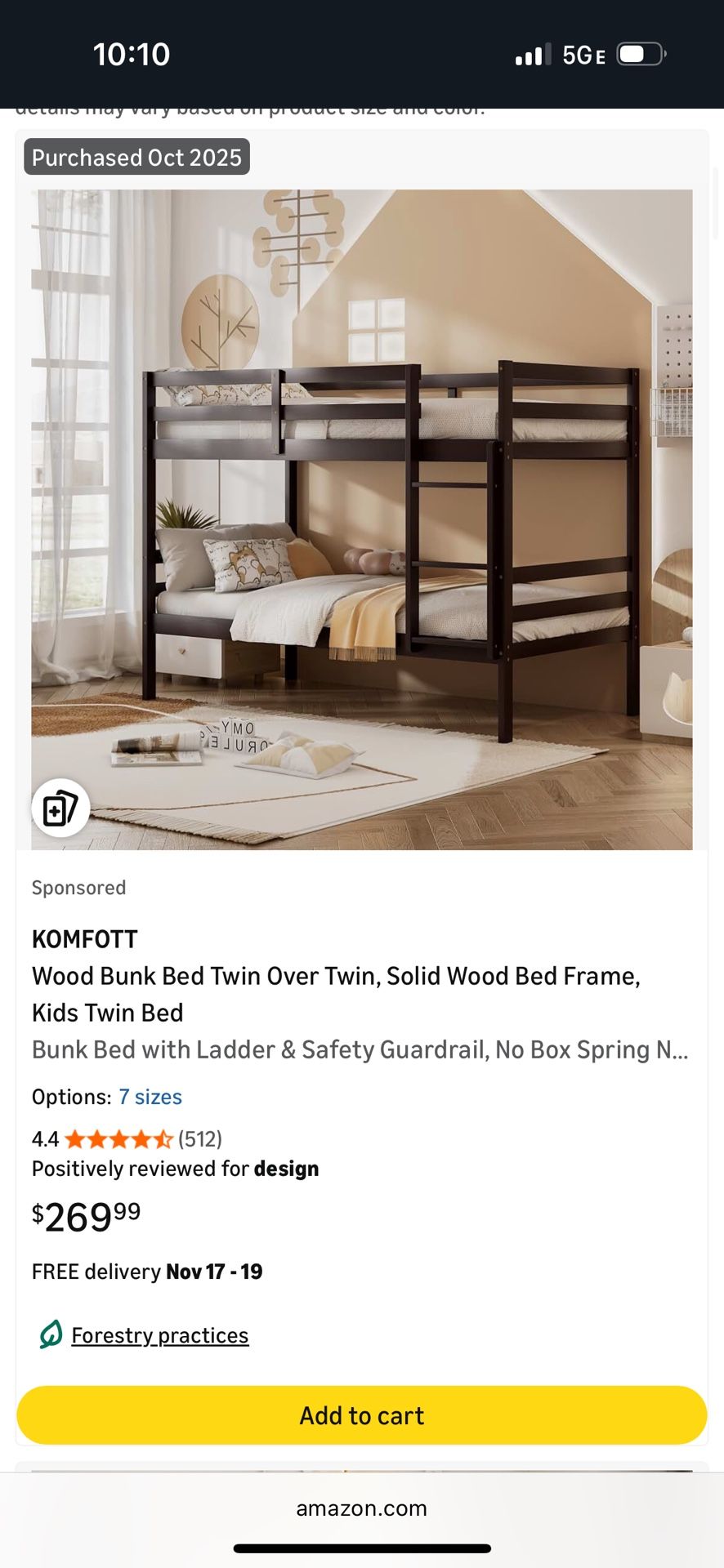The image size is (724, 1568).
Task: Tap the 10:10 clock display
Action: (132, 54)
